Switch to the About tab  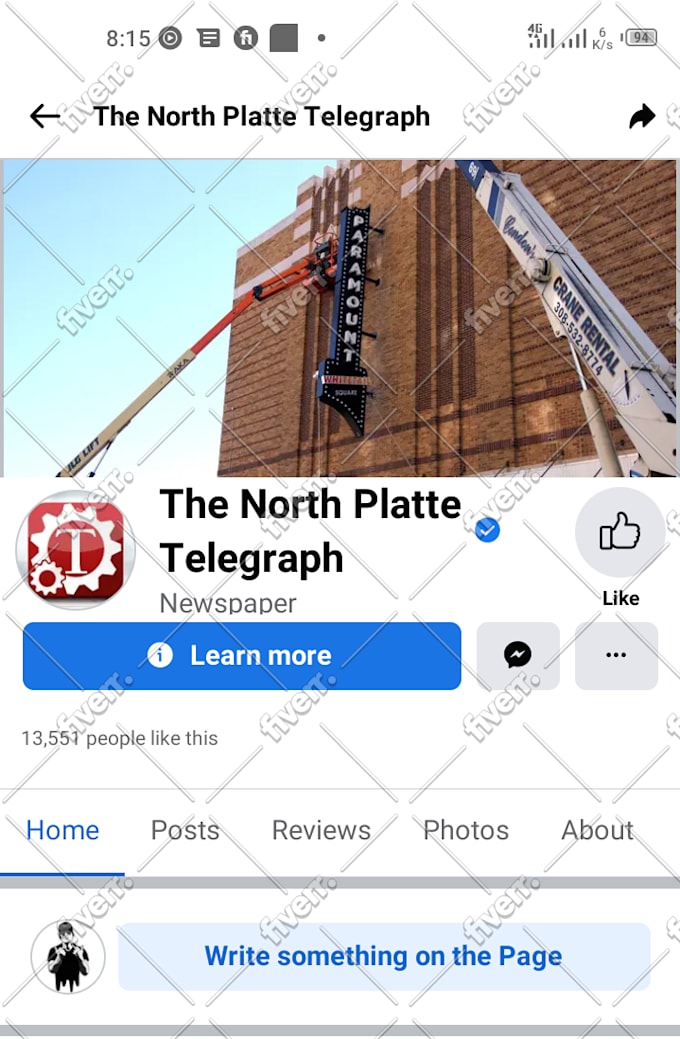[x=597, y=830]
